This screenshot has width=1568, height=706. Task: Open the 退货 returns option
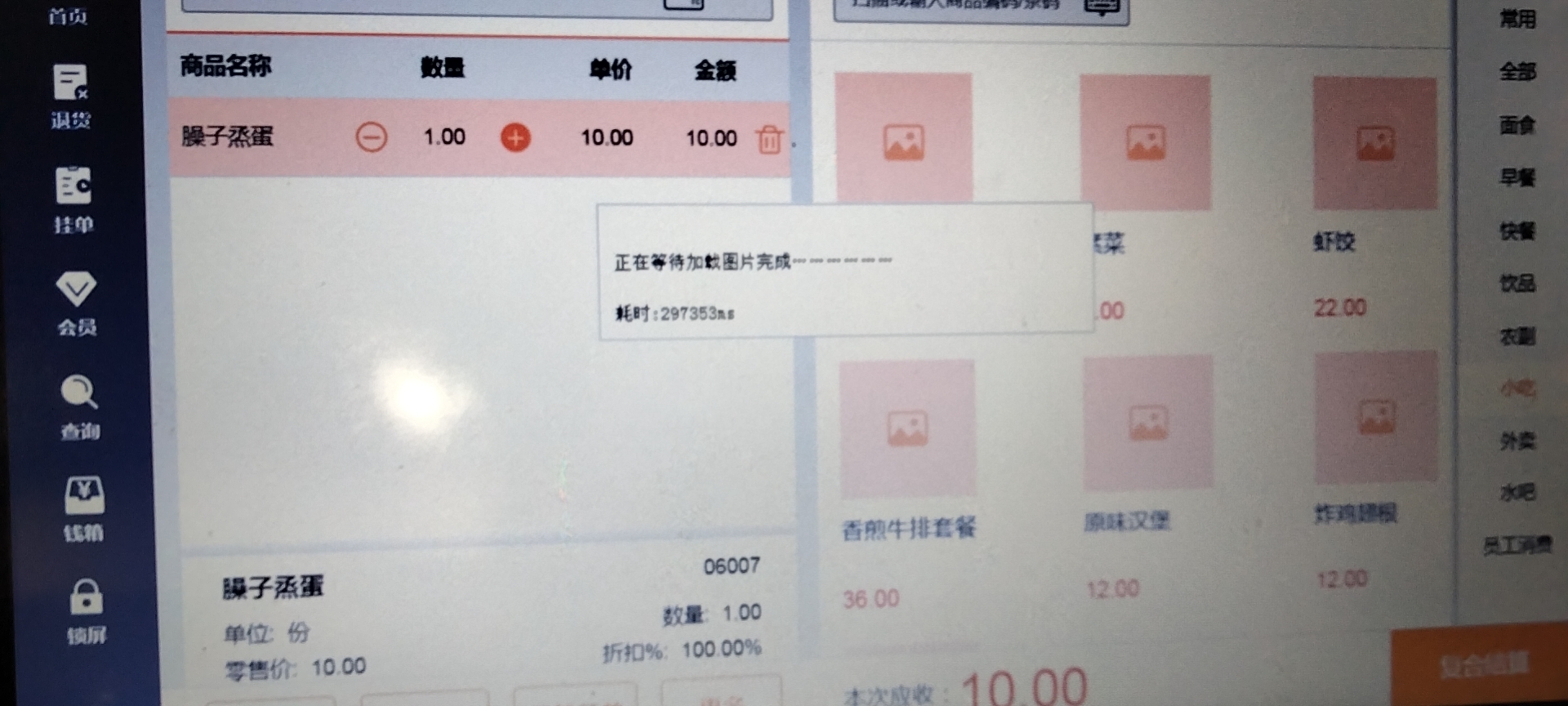coord(71,96)
